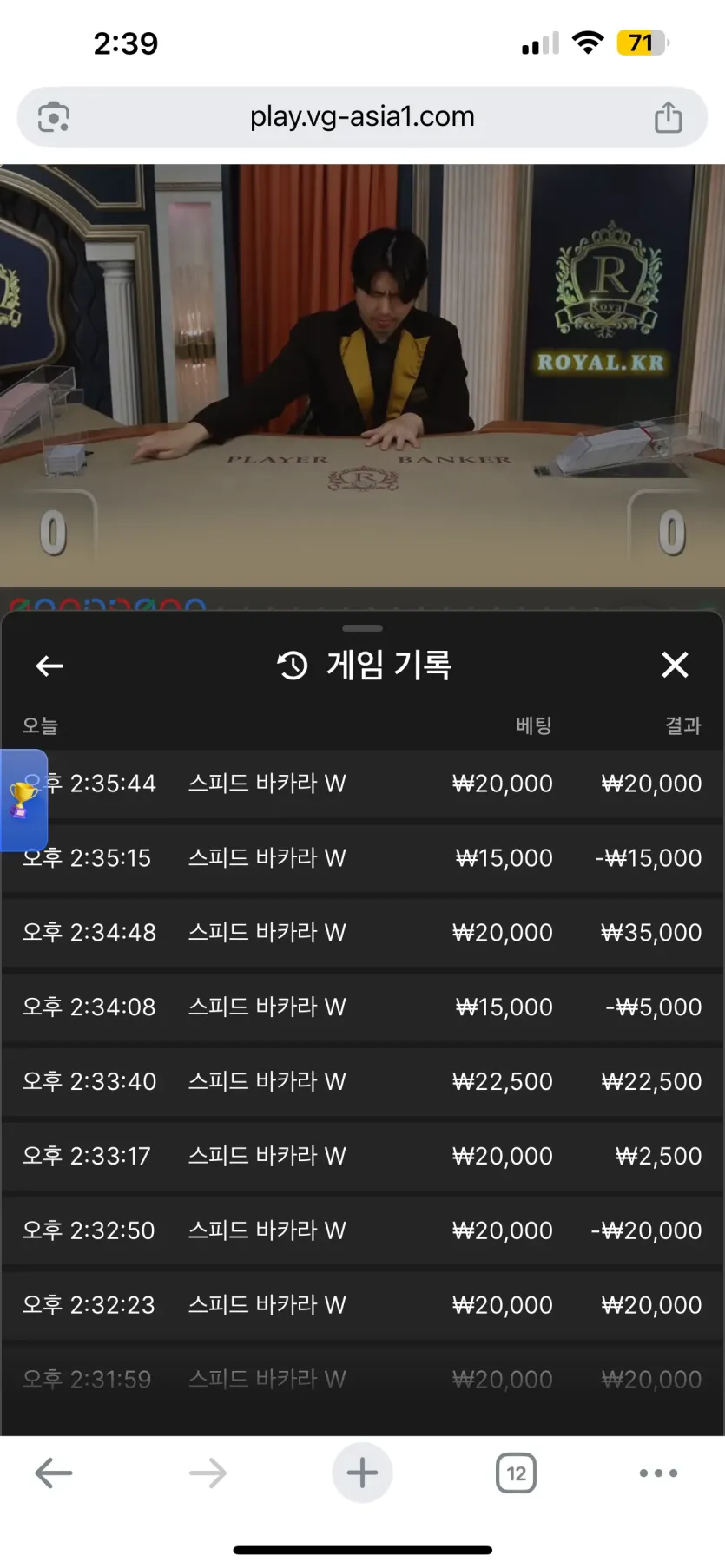Go back using the game history back arrow
This screenshot has height=1568, width=725.
click(x=49, y=666)
